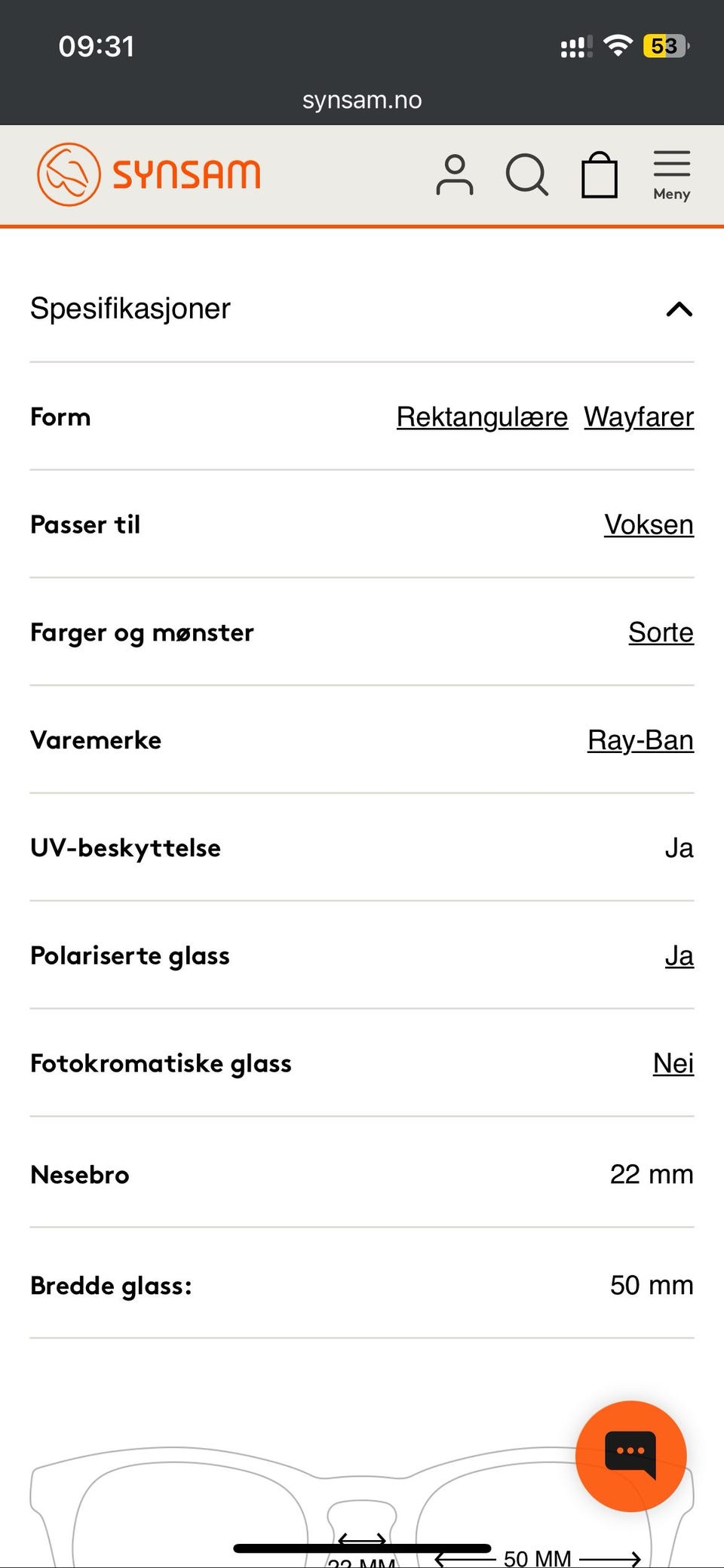This screenshot has width=724, height=1568.
Task: Open the Ray-Ban brand link
Action: tap(640, 740)
